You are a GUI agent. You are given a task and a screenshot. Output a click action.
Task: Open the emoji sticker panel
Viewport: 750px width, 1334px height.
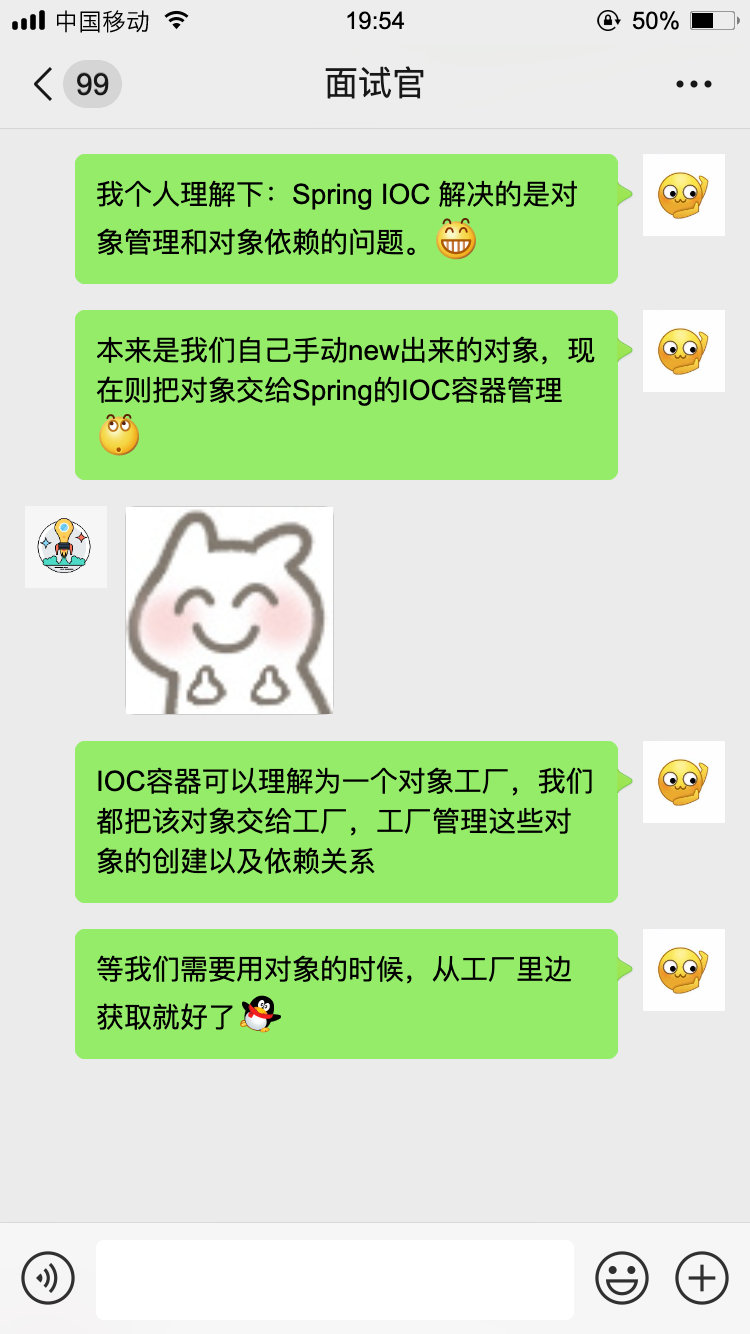pos(622,1278)
